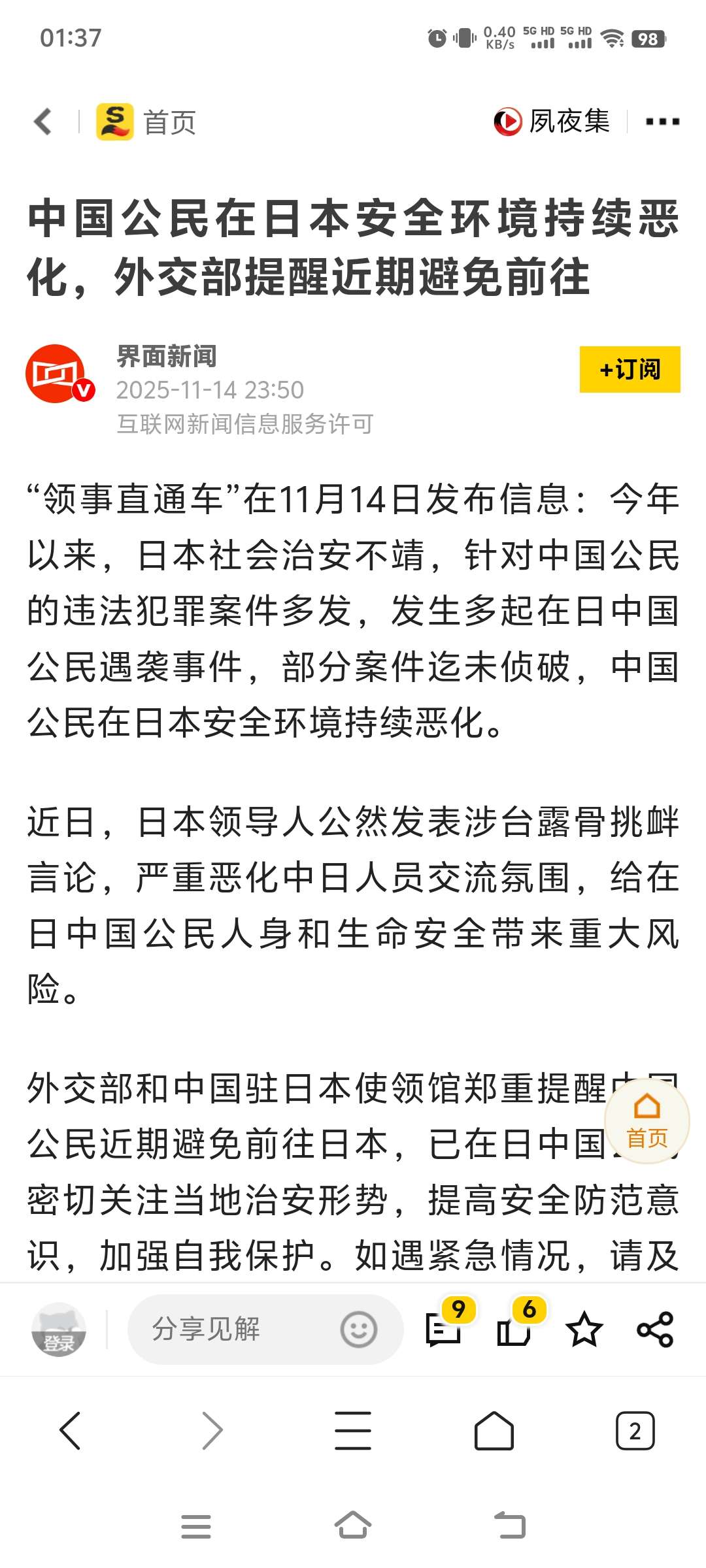
Task: Go to the previous page in the browser
Action: coord(70,1431)
